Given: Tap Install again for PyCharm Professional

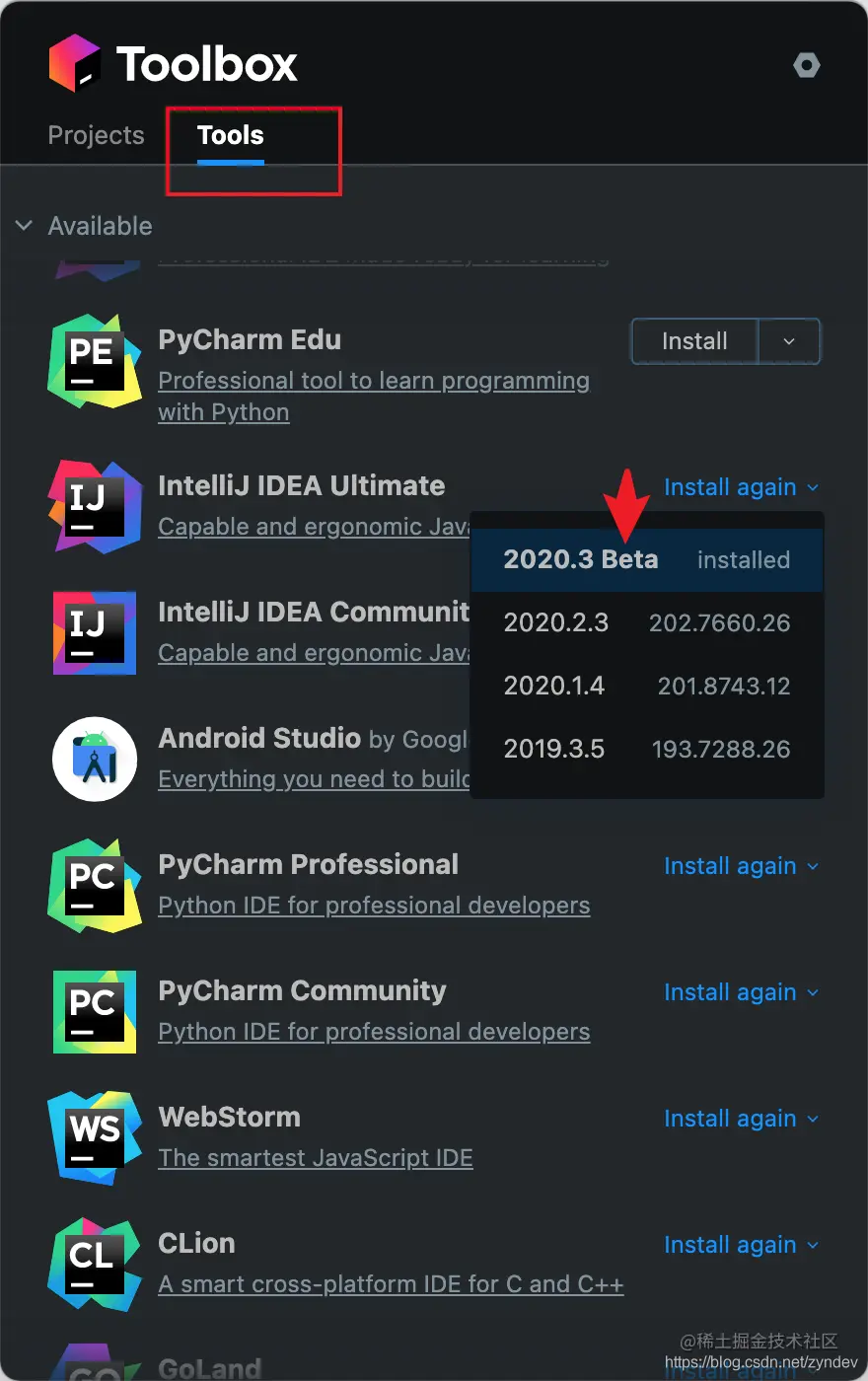Looking at the screenshot, I should click(730, 866).
